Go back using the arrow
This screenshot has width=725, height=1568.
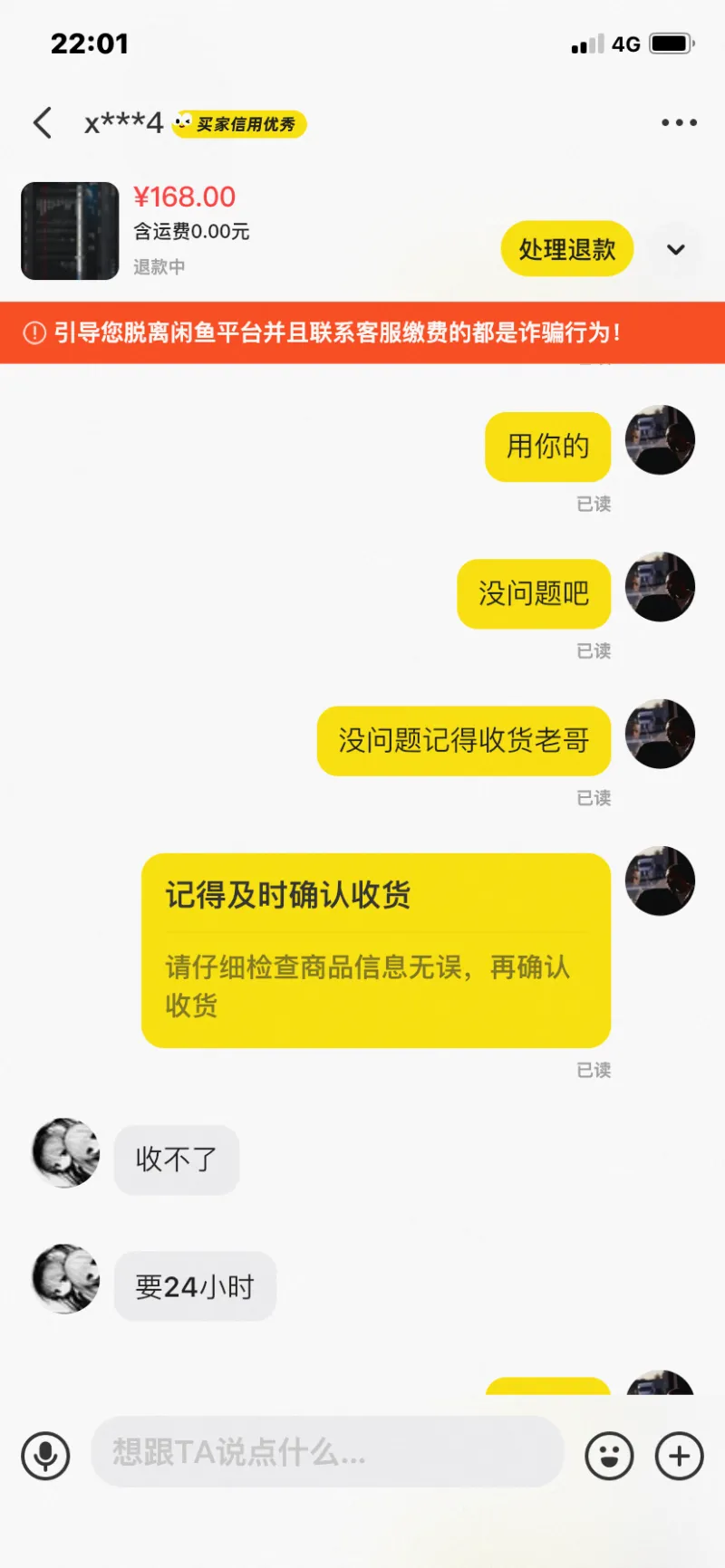43,123
